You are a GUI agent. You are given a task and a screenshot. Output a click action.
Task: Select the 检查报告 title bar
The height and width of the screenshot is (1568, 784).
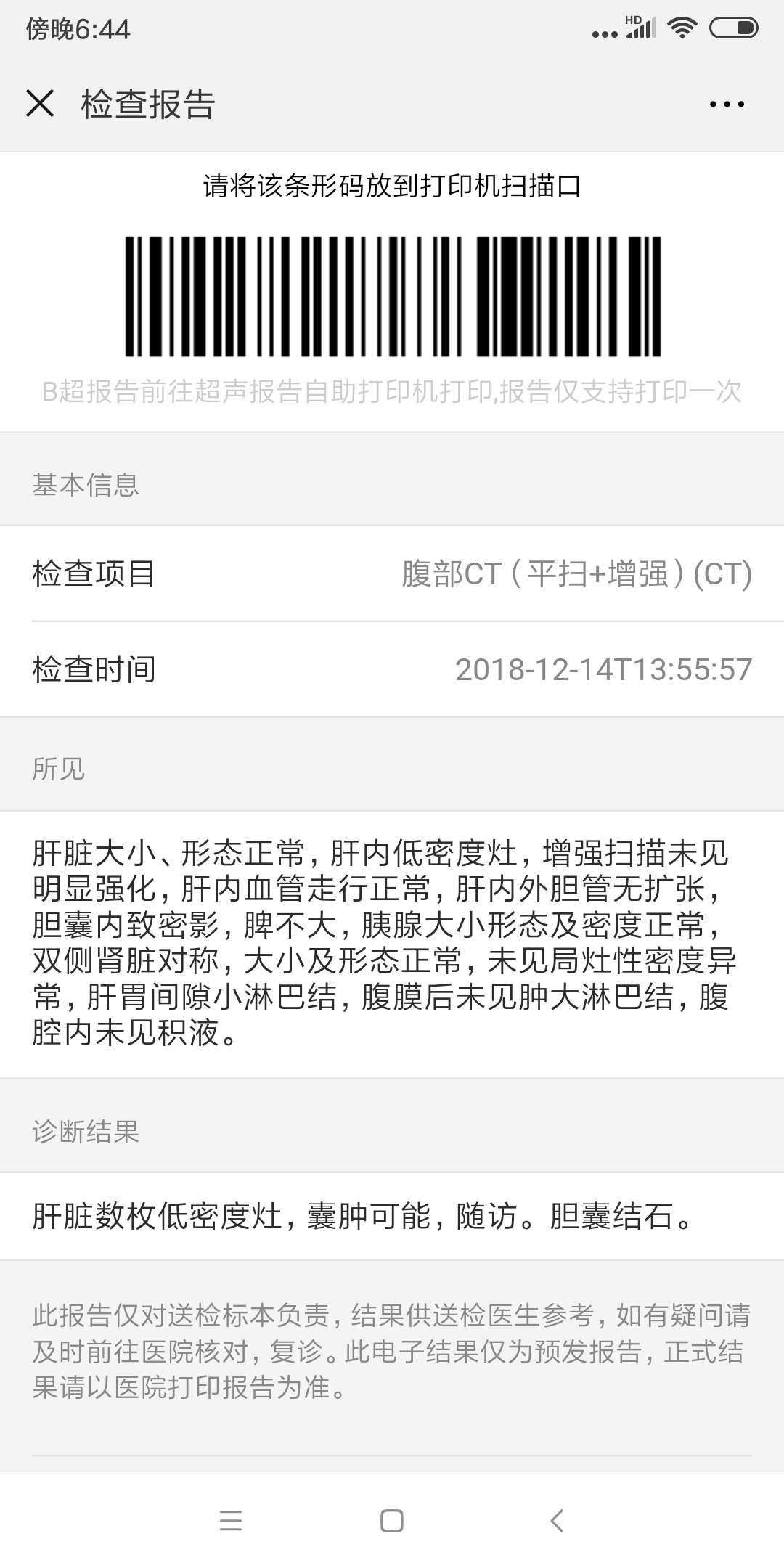click(x=145, y=103)
